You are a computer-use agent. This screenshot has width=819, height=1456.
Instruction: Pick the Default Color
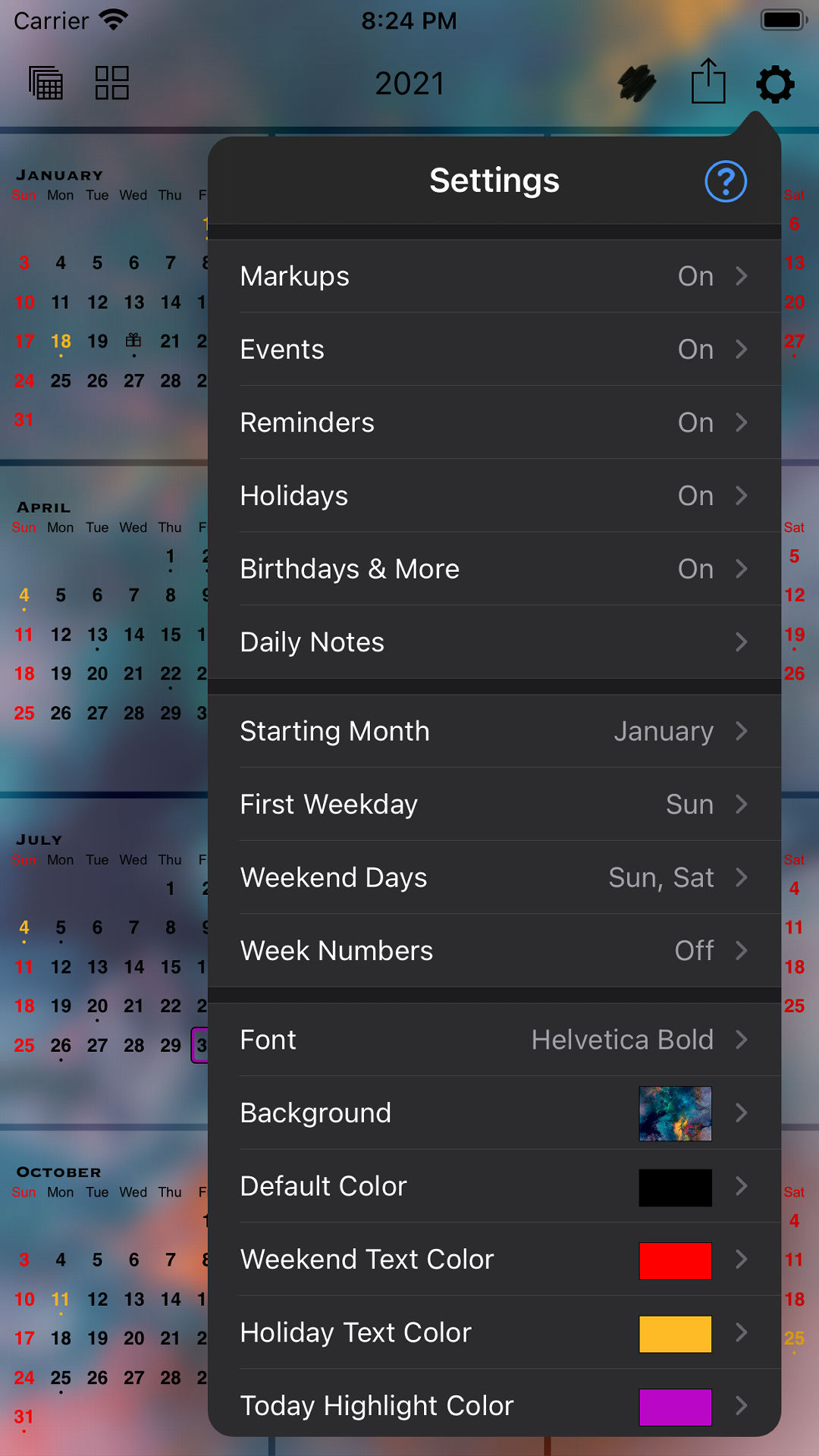494,1187
